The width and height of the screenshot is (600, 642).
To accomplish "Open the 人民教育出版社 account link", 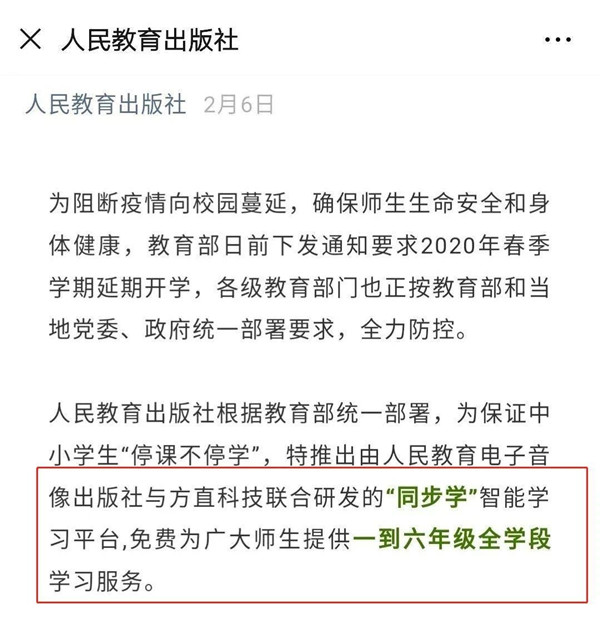I will (106, 104).
